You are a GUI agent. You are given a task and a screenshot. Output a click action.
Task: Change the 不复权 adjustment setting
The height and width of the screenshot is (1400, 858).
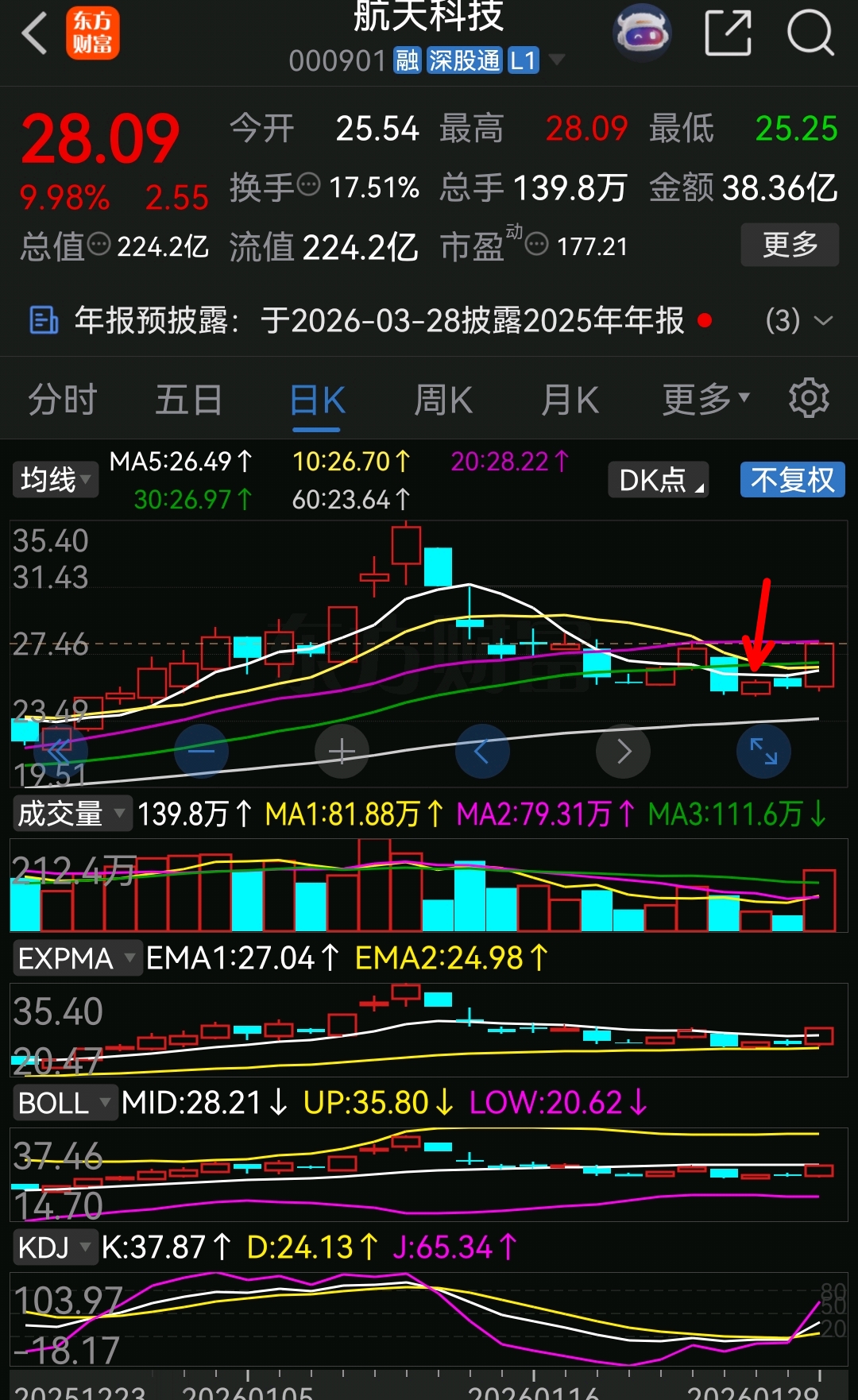point(792,480)
